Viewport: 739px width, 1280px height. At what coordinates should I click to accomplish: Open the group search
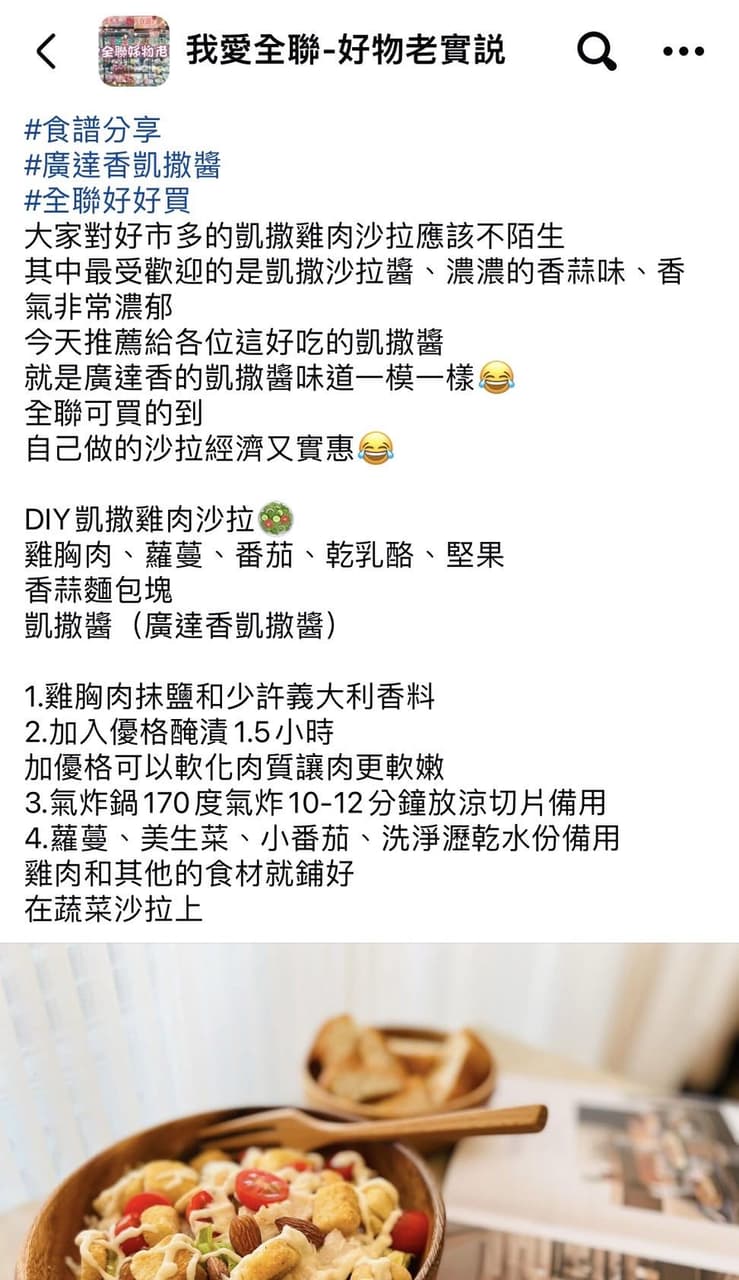pyautogui.click(x=597, y=51)
